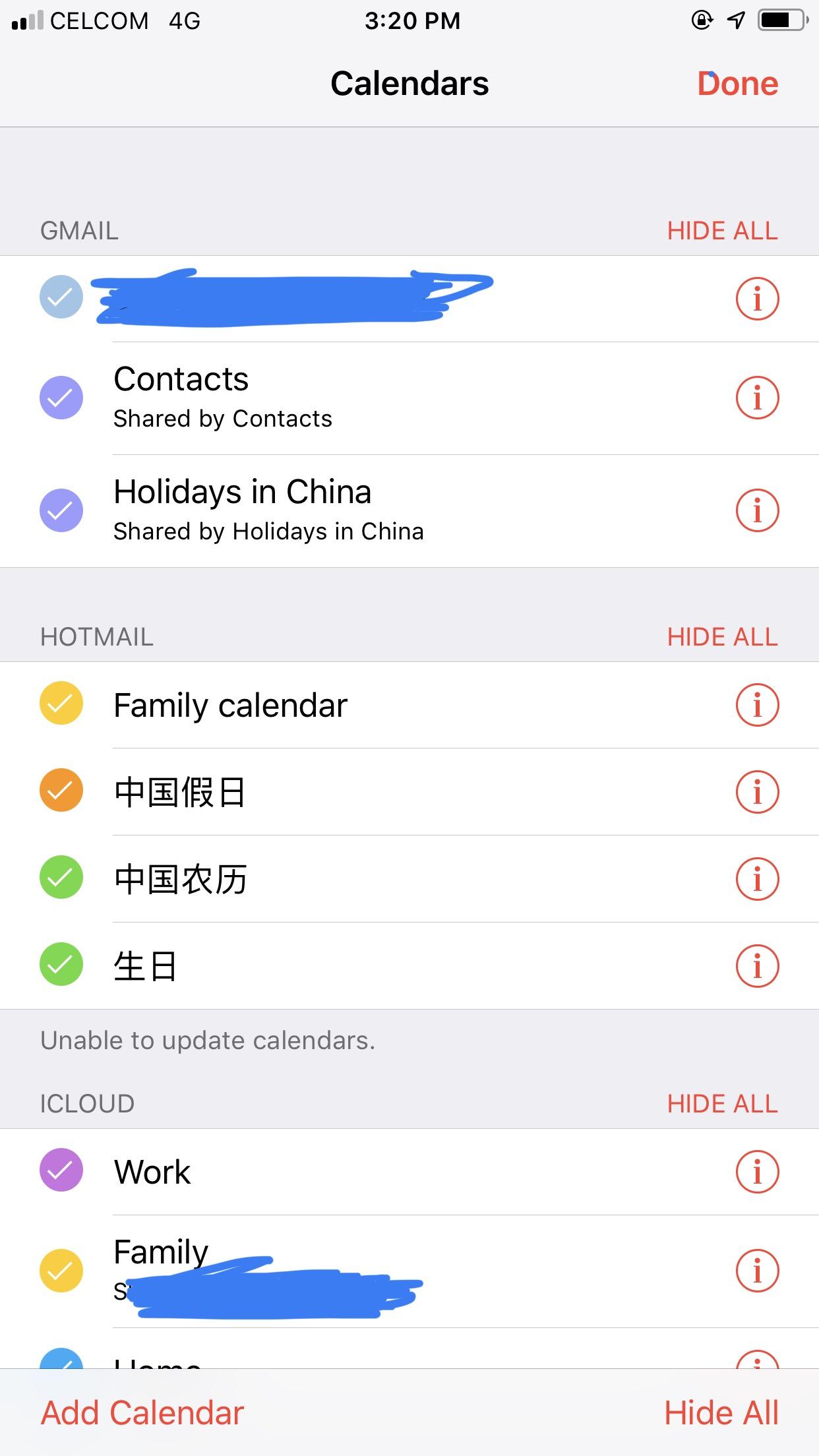Open info for Holidays in China calendar
The image size is (819, 1456).
click(756, 510)
